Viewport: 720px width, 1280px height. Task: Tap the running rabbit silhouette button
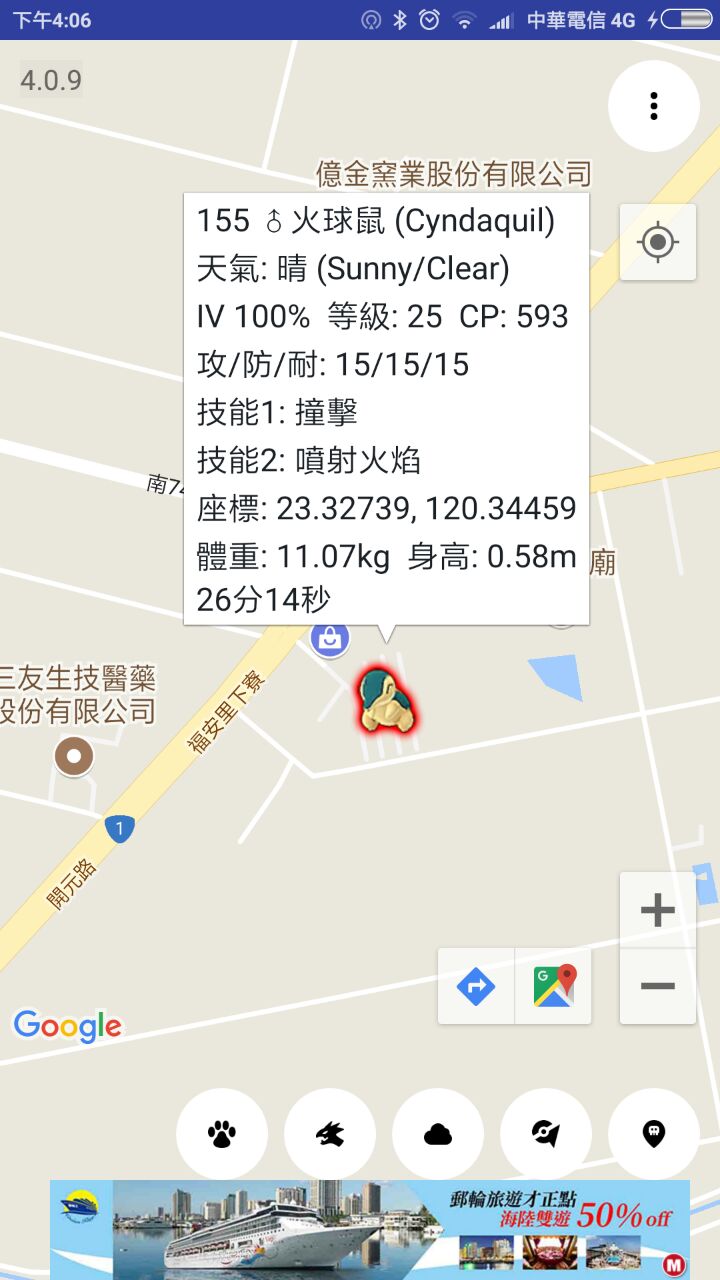pos(330,1134)
